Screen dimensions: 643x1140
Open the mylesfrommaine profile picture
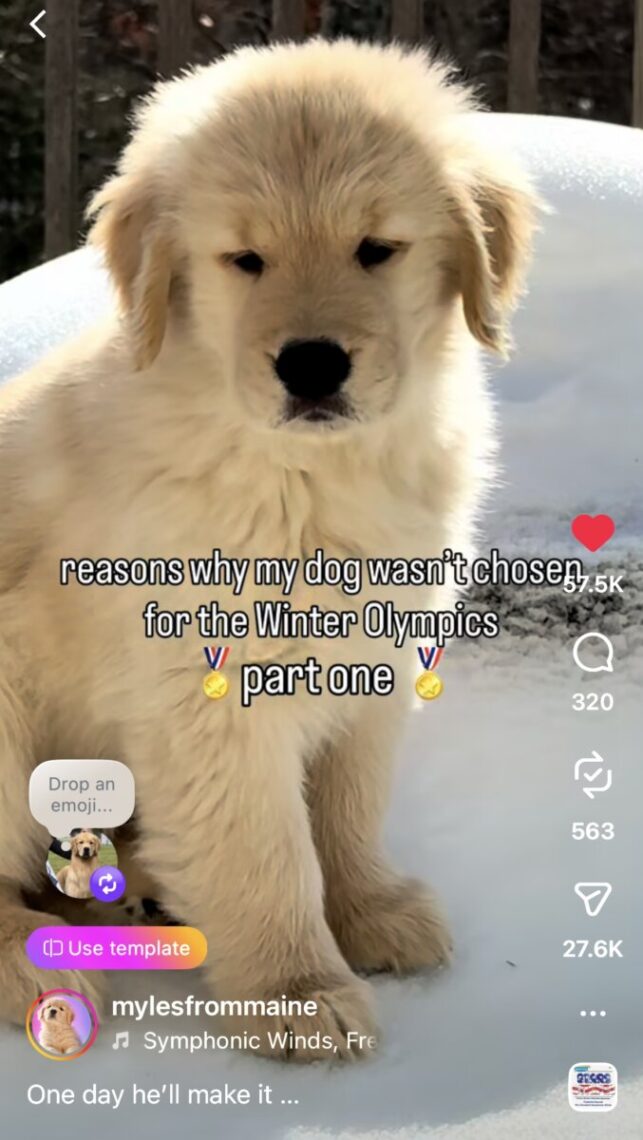(62, 1024)
